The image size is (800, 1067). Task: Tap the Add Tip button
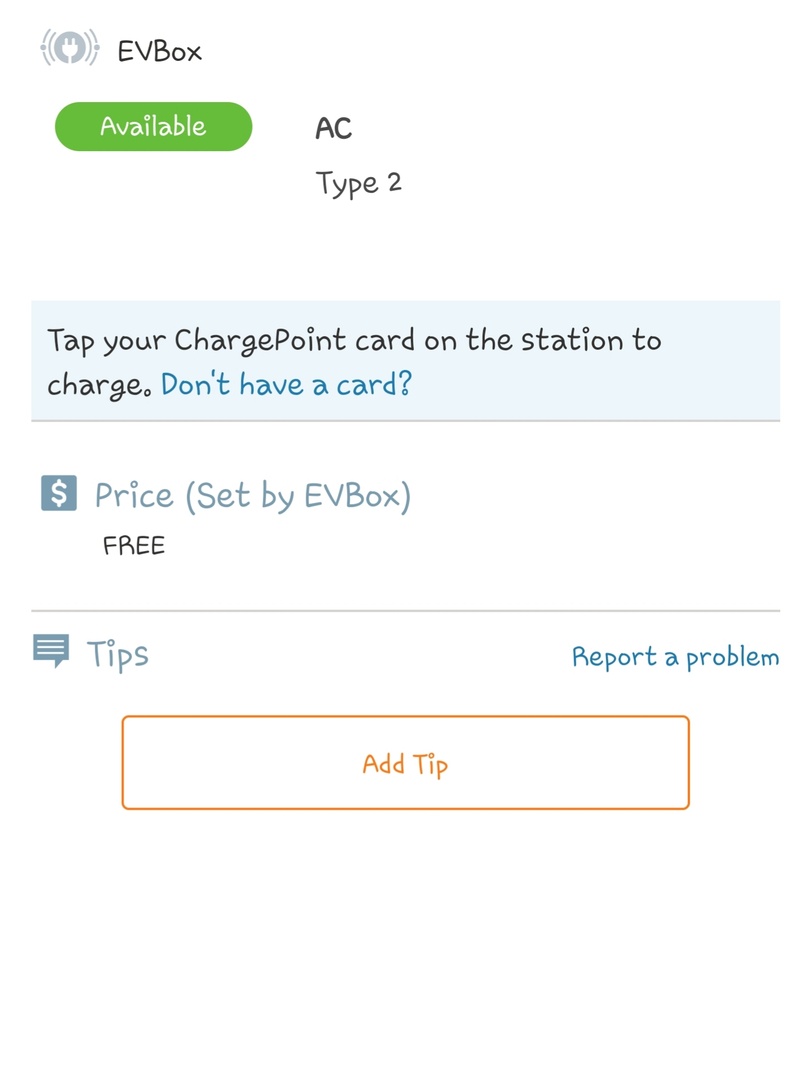(405, 763)
